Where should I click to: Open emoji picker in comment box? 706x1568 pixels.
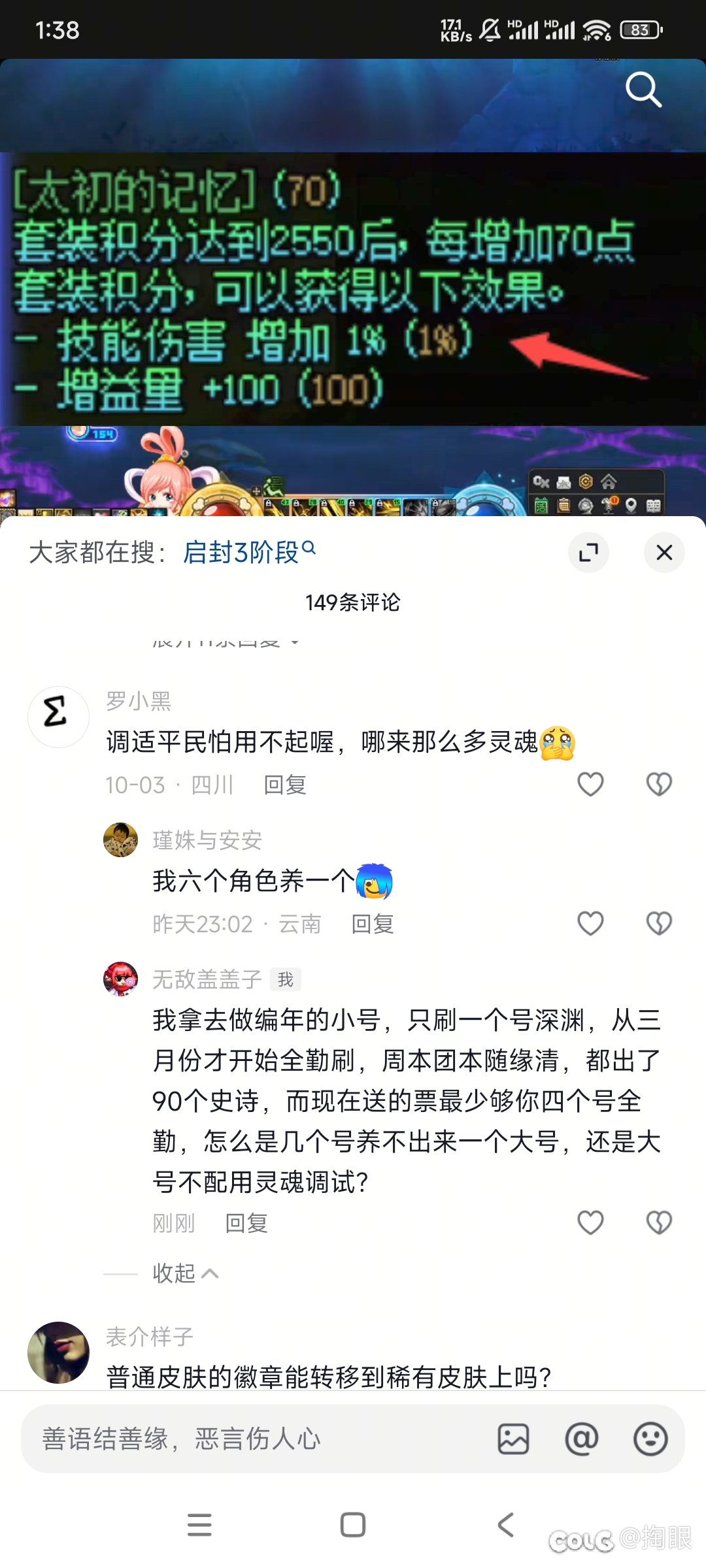click(650, 1439)
